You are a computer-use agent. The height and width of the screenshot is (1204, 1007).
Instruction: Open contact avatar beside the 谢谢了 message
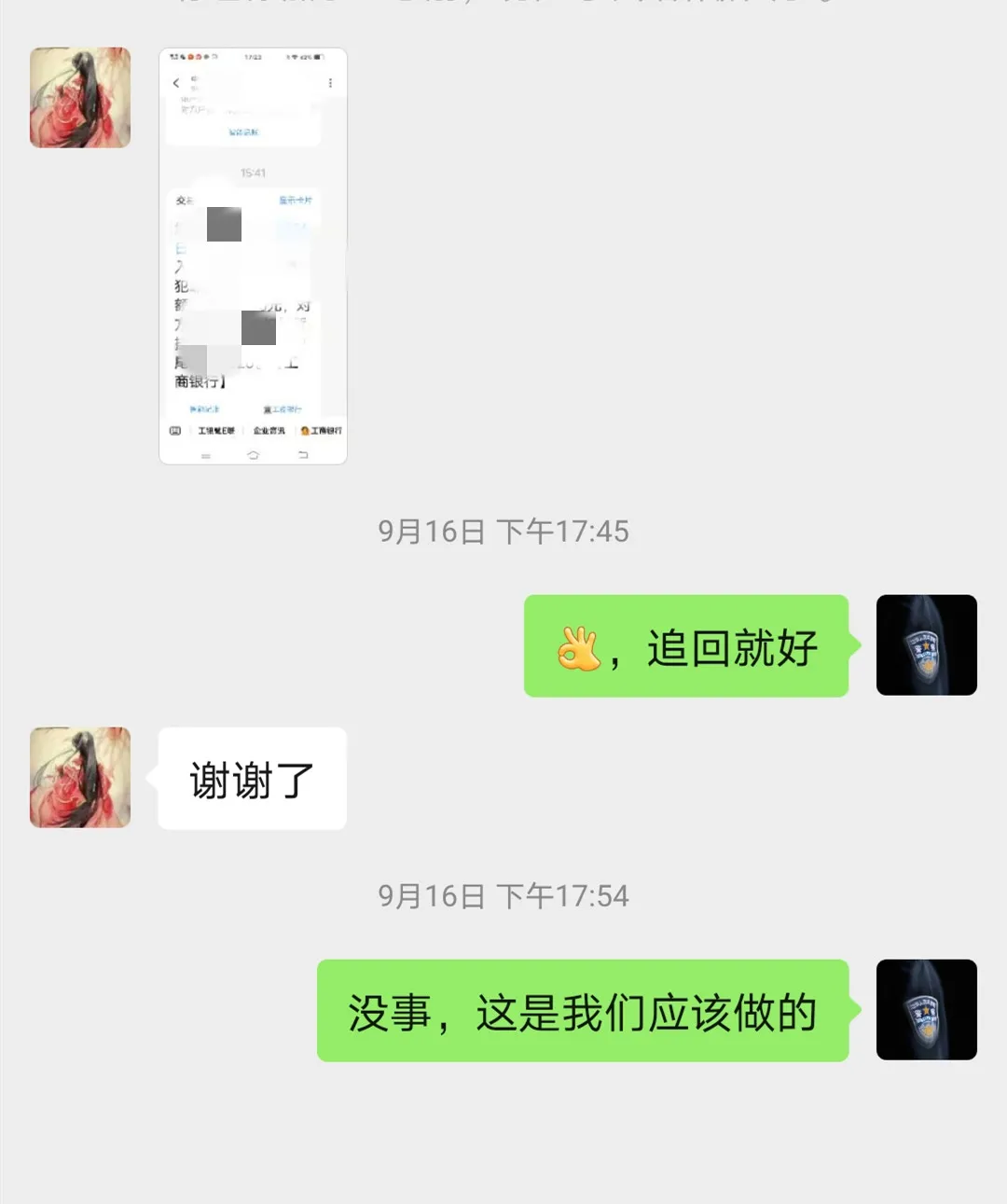click(80, 777)
